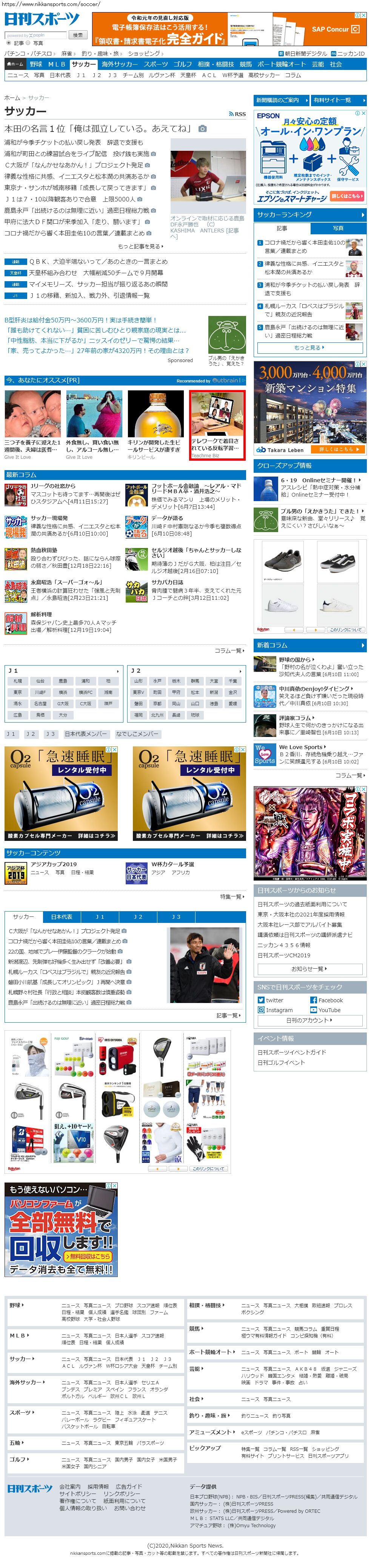371x1568 pixels.
Task: Open the 日本代表 sub-menu link
Action: coord(60,75)
